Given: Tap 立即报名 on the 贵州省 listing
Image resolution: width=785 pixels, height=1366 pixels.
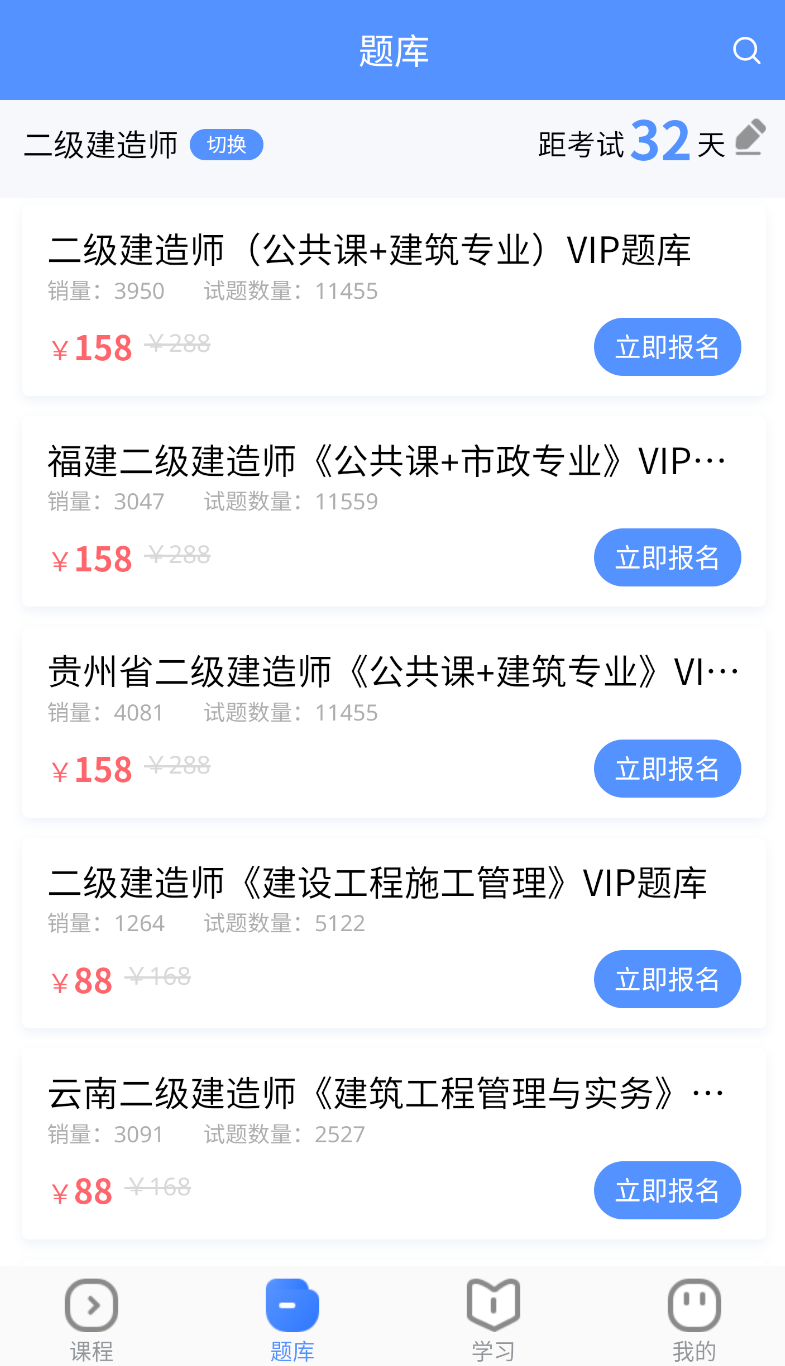Looking at the screenshot, I should pos(667,768).
